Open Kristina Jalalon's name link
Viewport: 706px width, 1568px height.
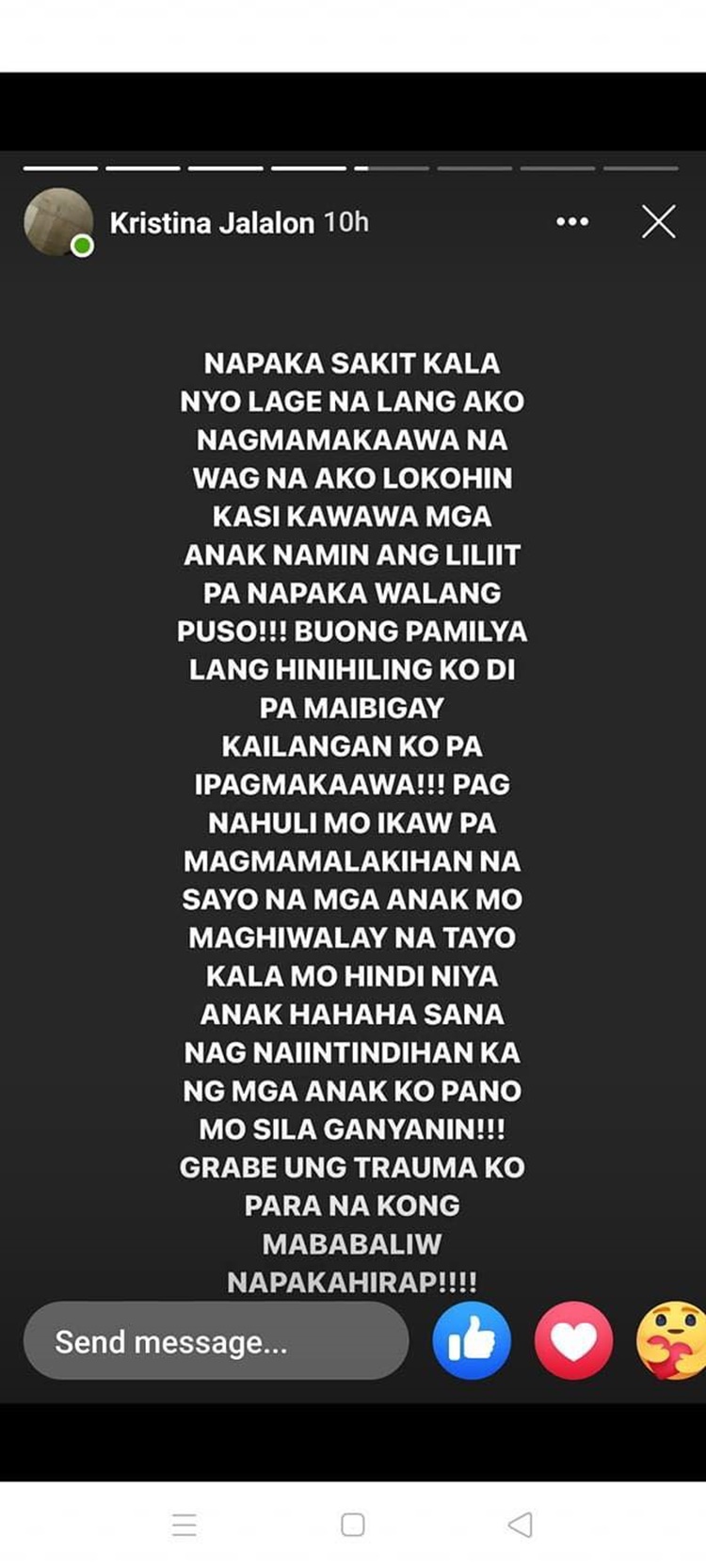pyautogui.click(x=212, y=223)
